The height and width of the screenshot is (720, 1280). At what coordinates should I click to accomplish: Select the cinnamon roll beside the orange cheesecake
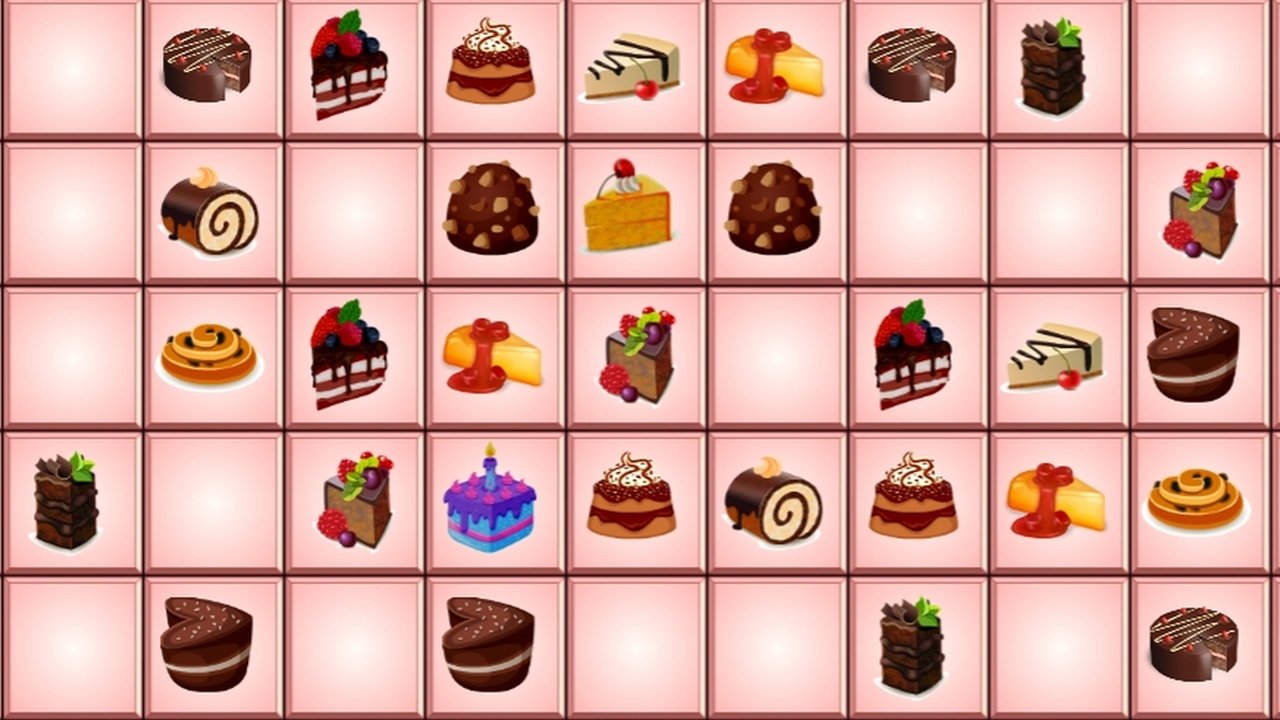coord(1195,500)
